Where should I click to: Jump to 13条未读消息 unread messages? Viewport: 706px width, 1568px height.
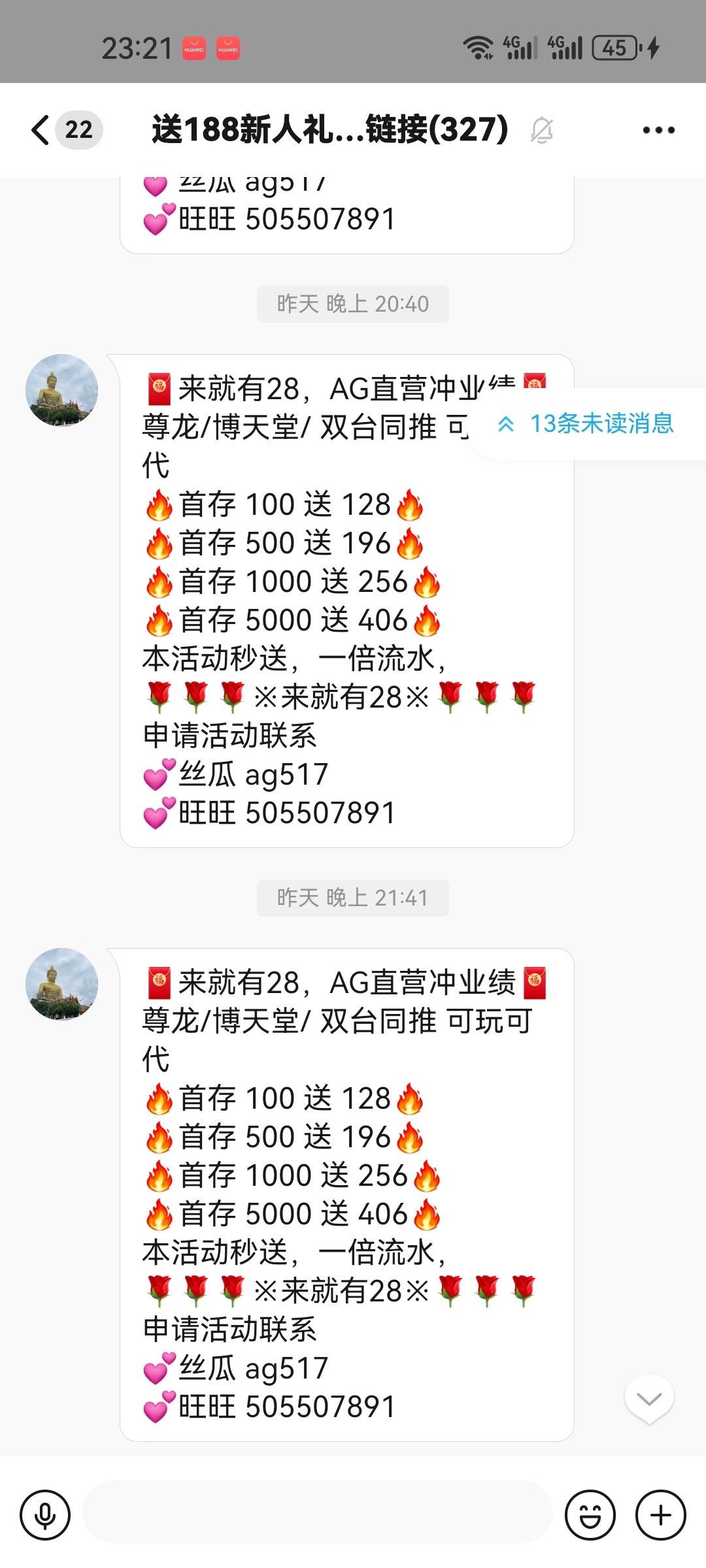587,424
